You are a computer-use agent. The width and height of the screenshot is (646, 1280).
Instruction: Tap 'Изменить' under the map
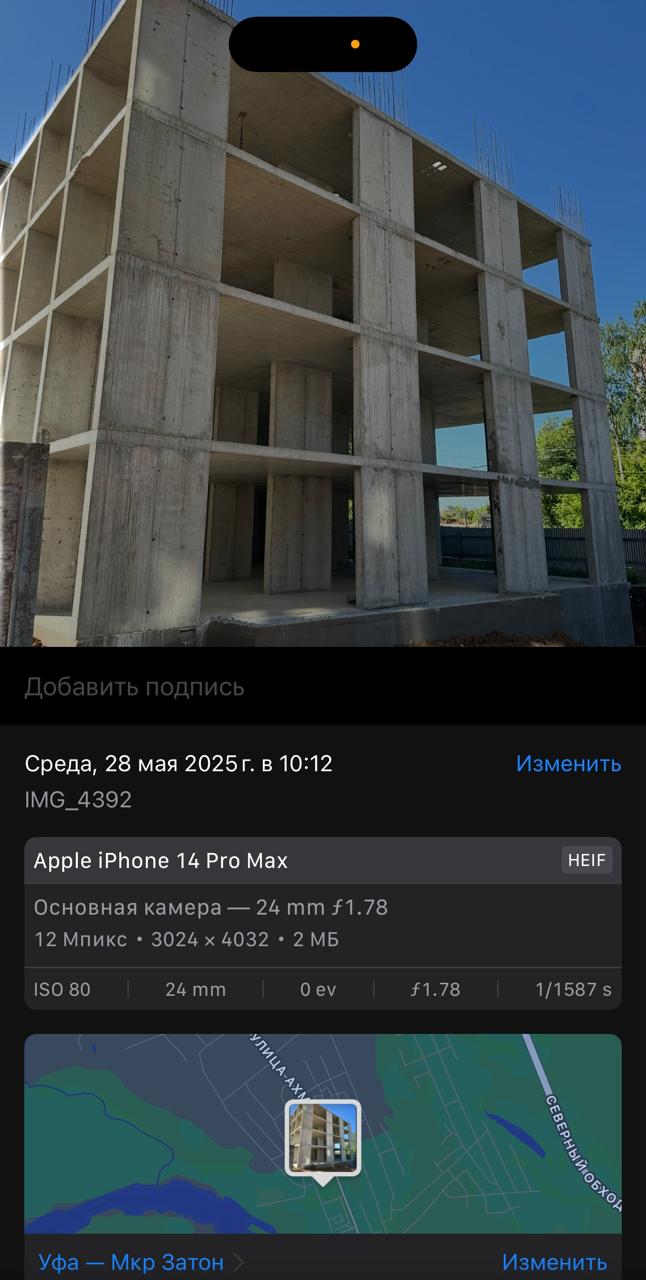(554, 1262)
